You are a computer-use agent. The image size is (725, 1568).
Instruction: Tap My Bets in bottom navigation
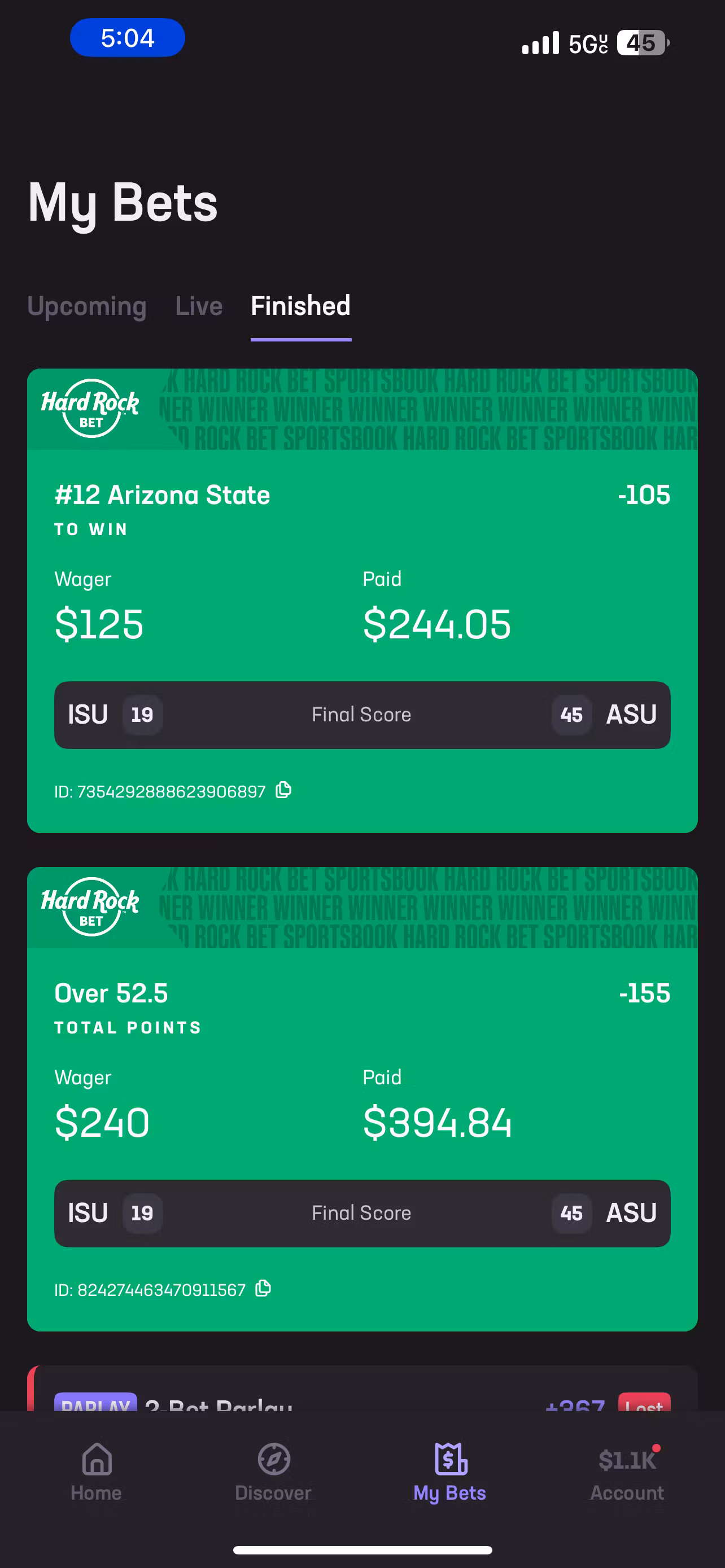coord(450,1473)
